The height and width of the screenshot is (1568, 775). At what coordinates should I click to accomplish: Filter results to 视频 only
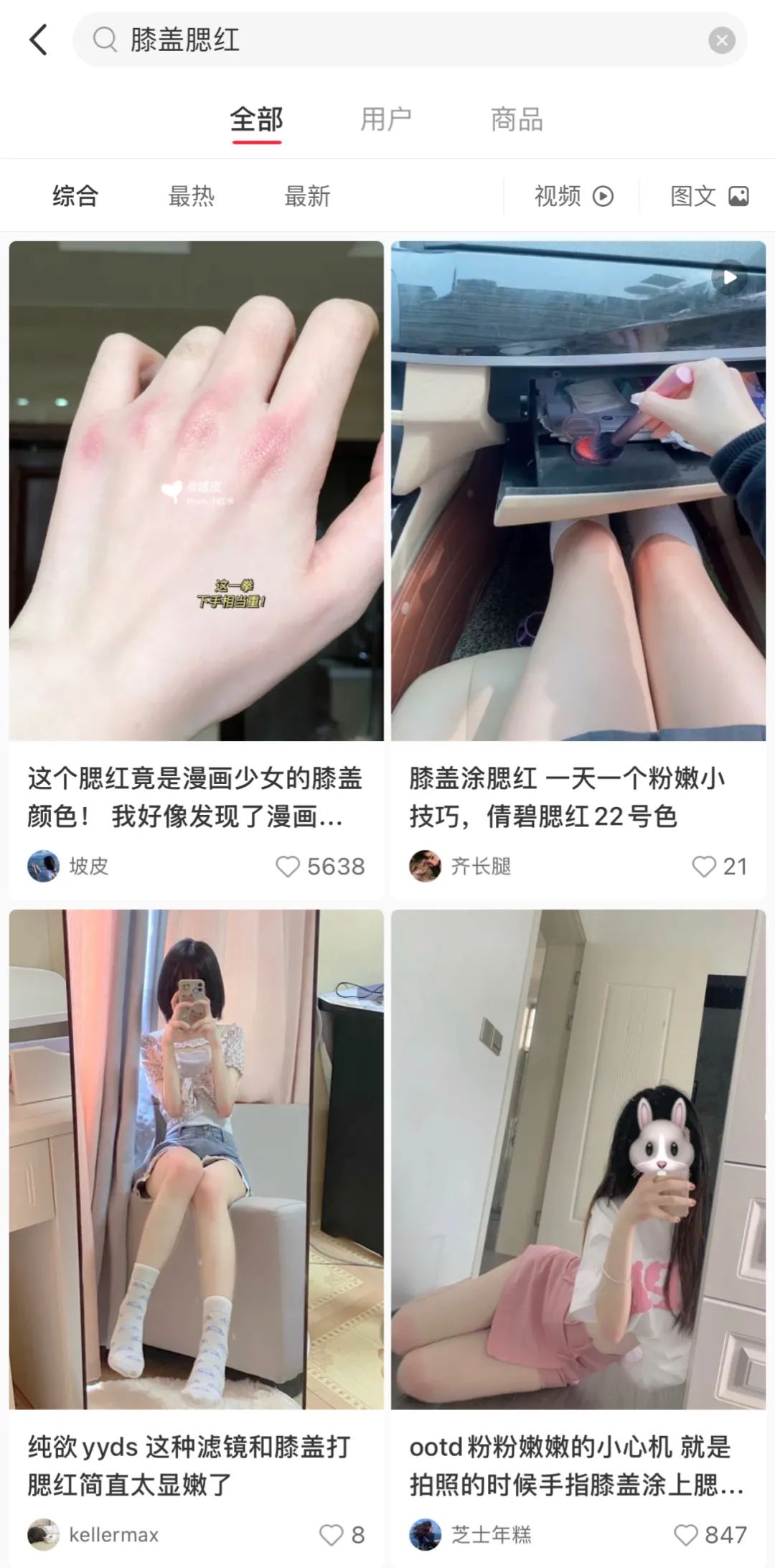(573, 196)
